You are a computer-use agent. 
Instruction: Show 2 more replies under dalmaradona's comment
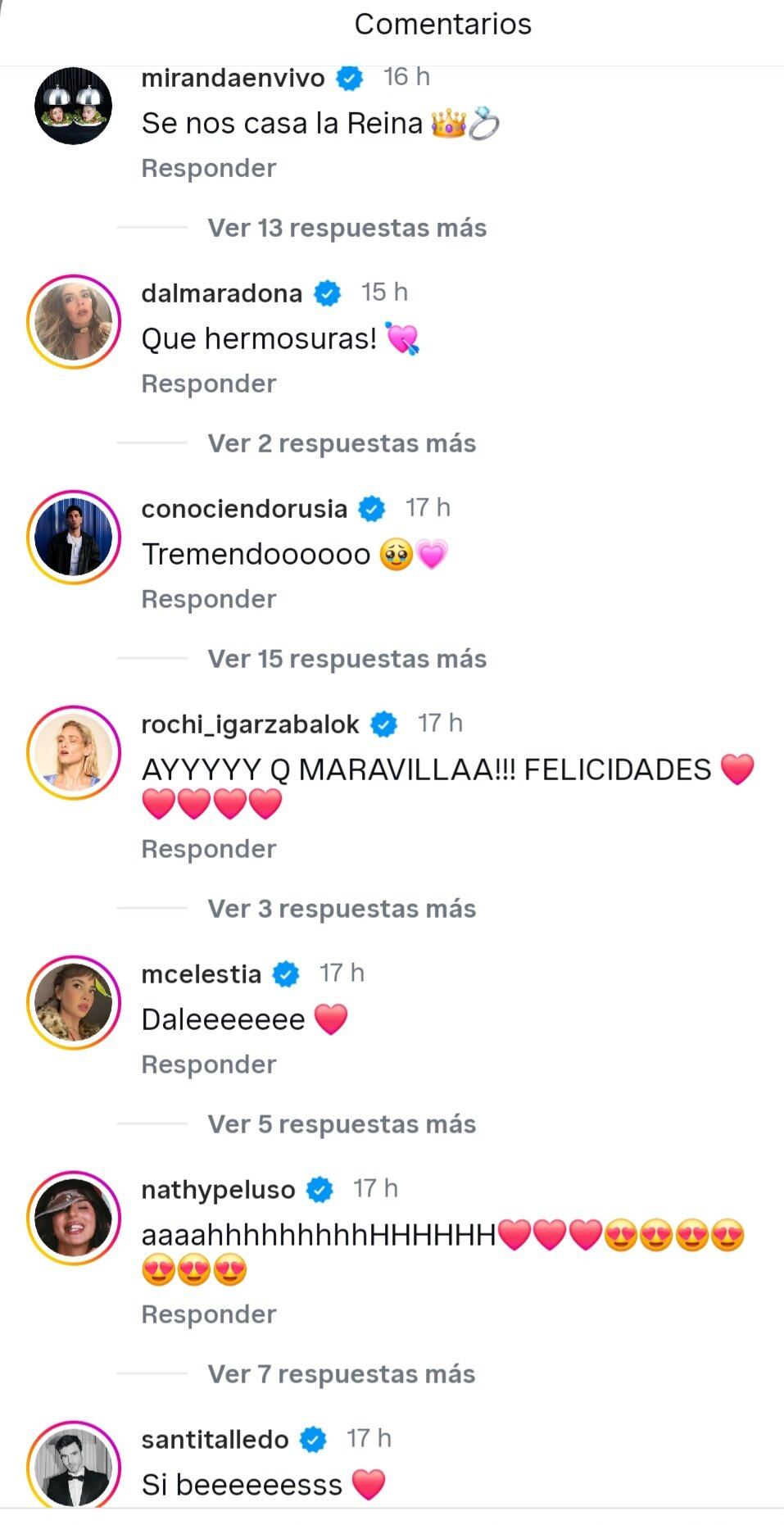click(x=339, y=443)
